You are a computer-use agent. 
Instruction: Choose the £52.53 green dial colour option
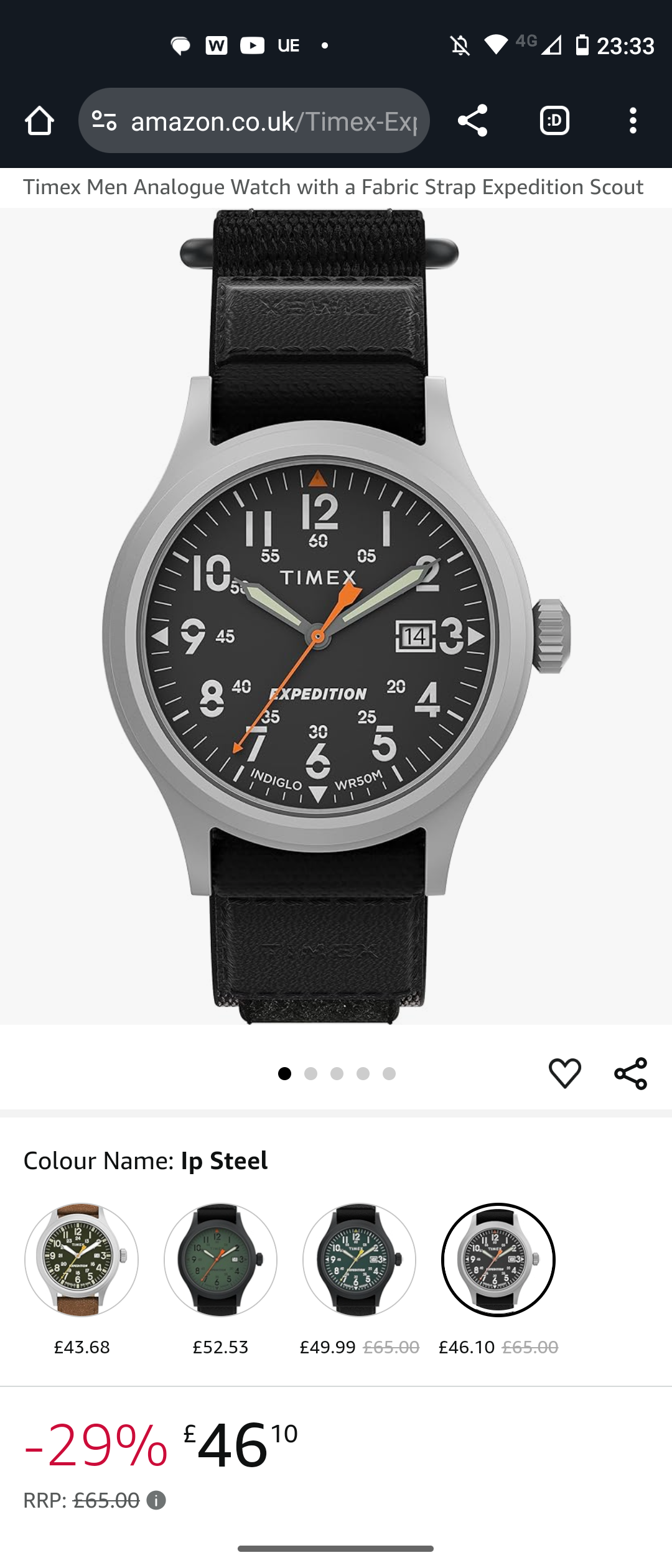click(x=220, y=1260)
